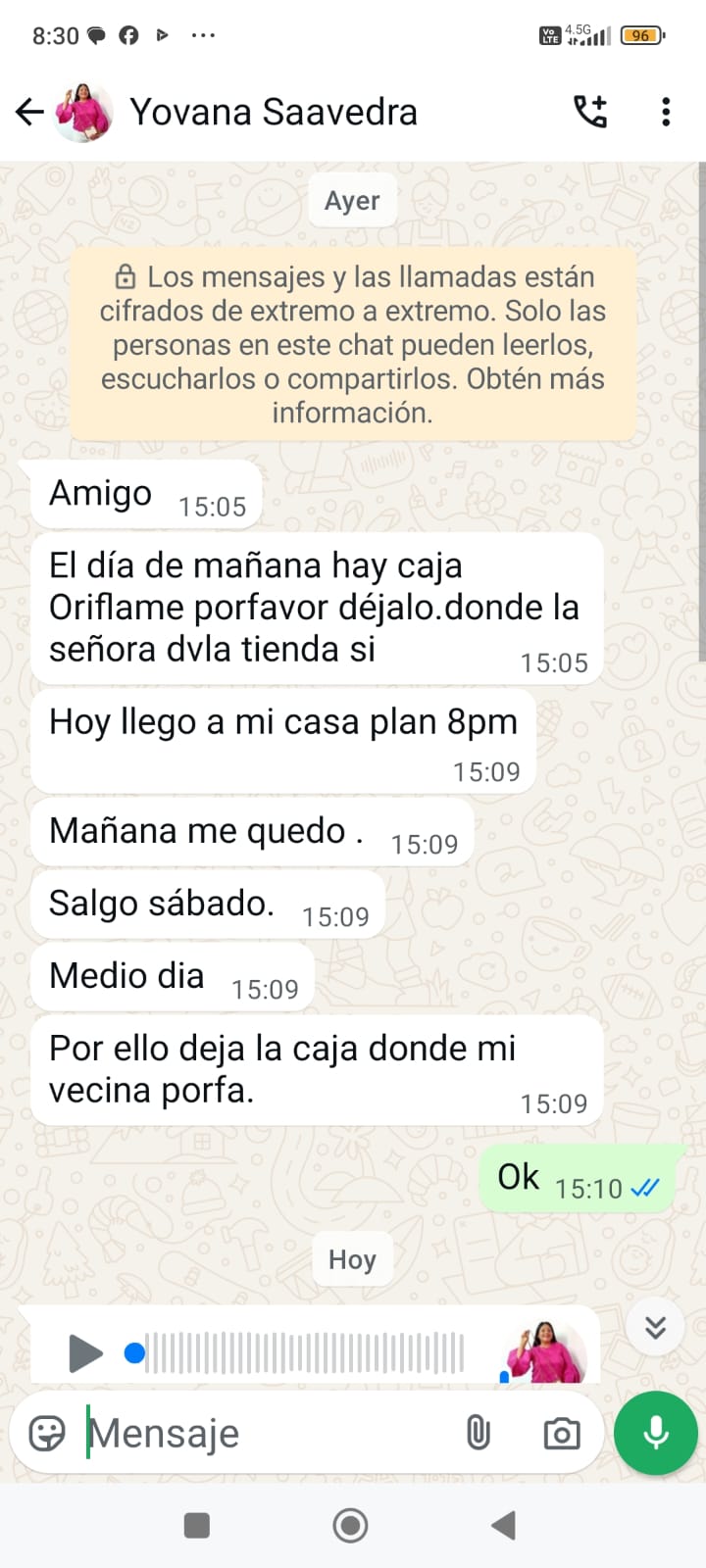706x1568 pixels.
Task: Follow the 'Obtén más información' encryption notice
Action: pyautogui.click(x=352, y=395)
